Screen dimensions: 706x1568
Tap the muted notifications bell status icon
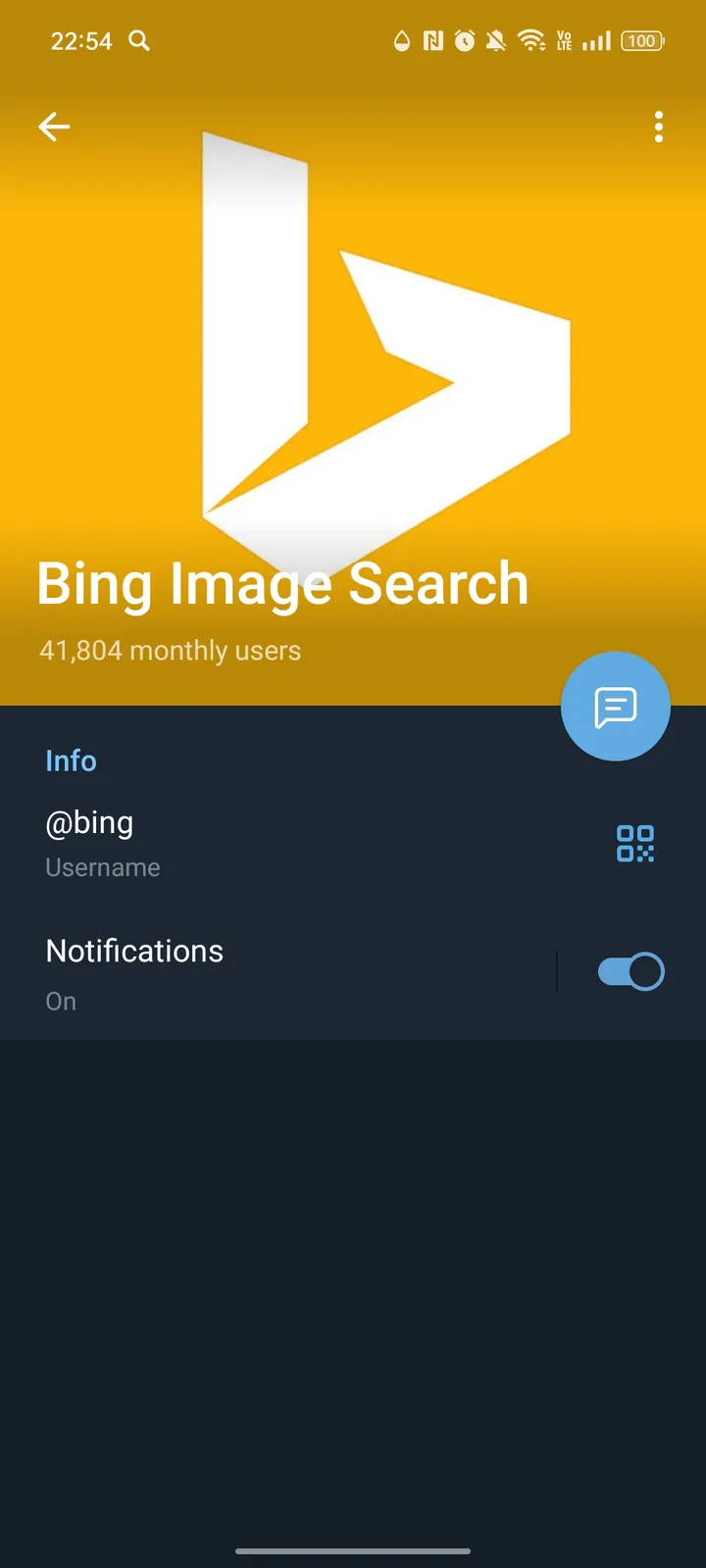click(497, 41)
